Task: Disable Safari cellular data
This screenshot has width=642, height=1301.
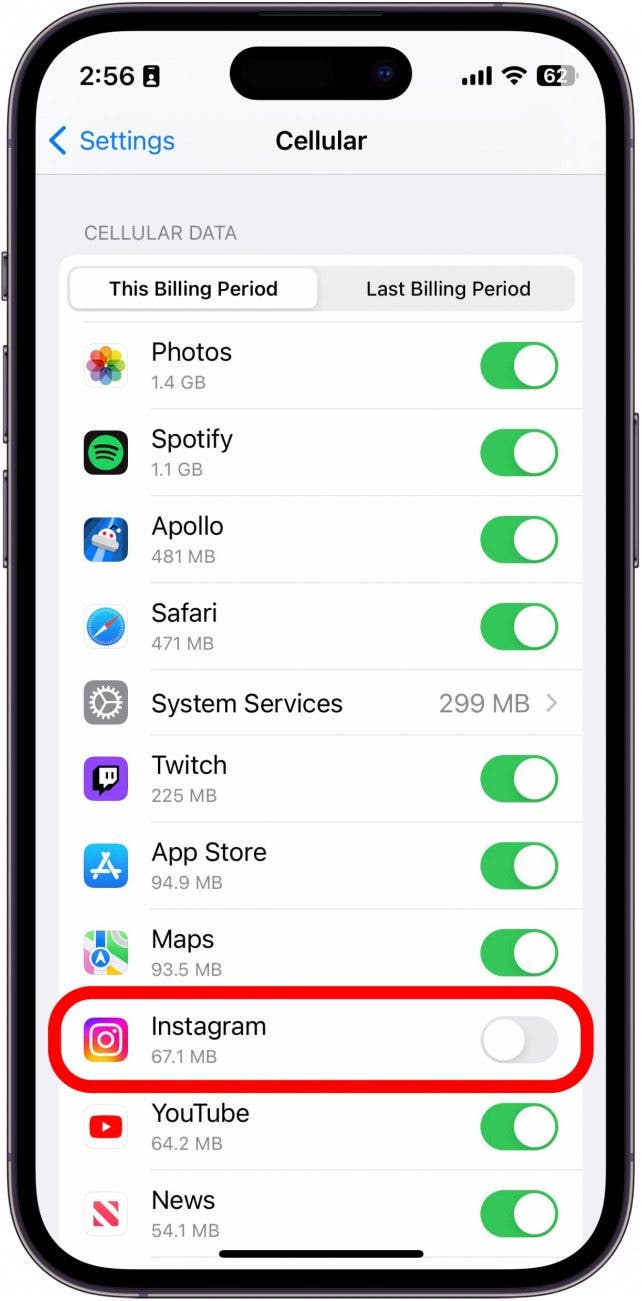Action: [519, 626]
